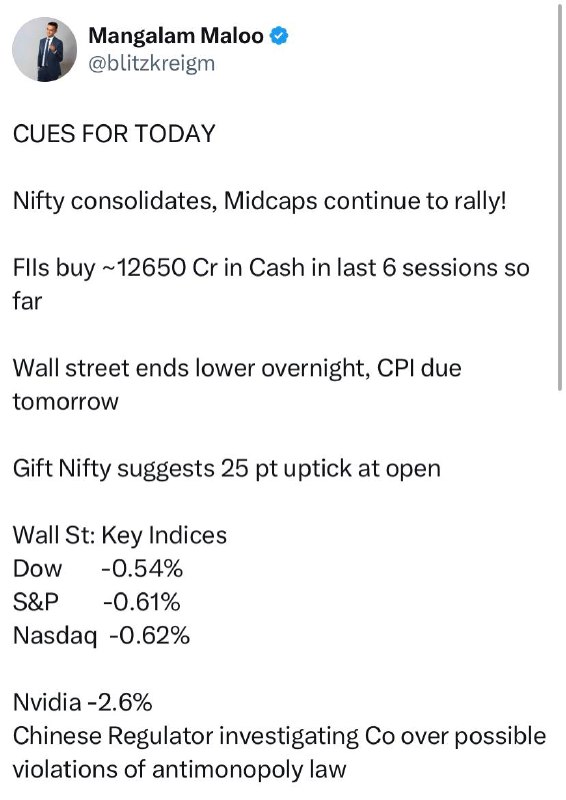Open the @blitzkreigm handle
Image resolution: width=566 pixels, height=800 pixels.
click(x=152, y=64)
